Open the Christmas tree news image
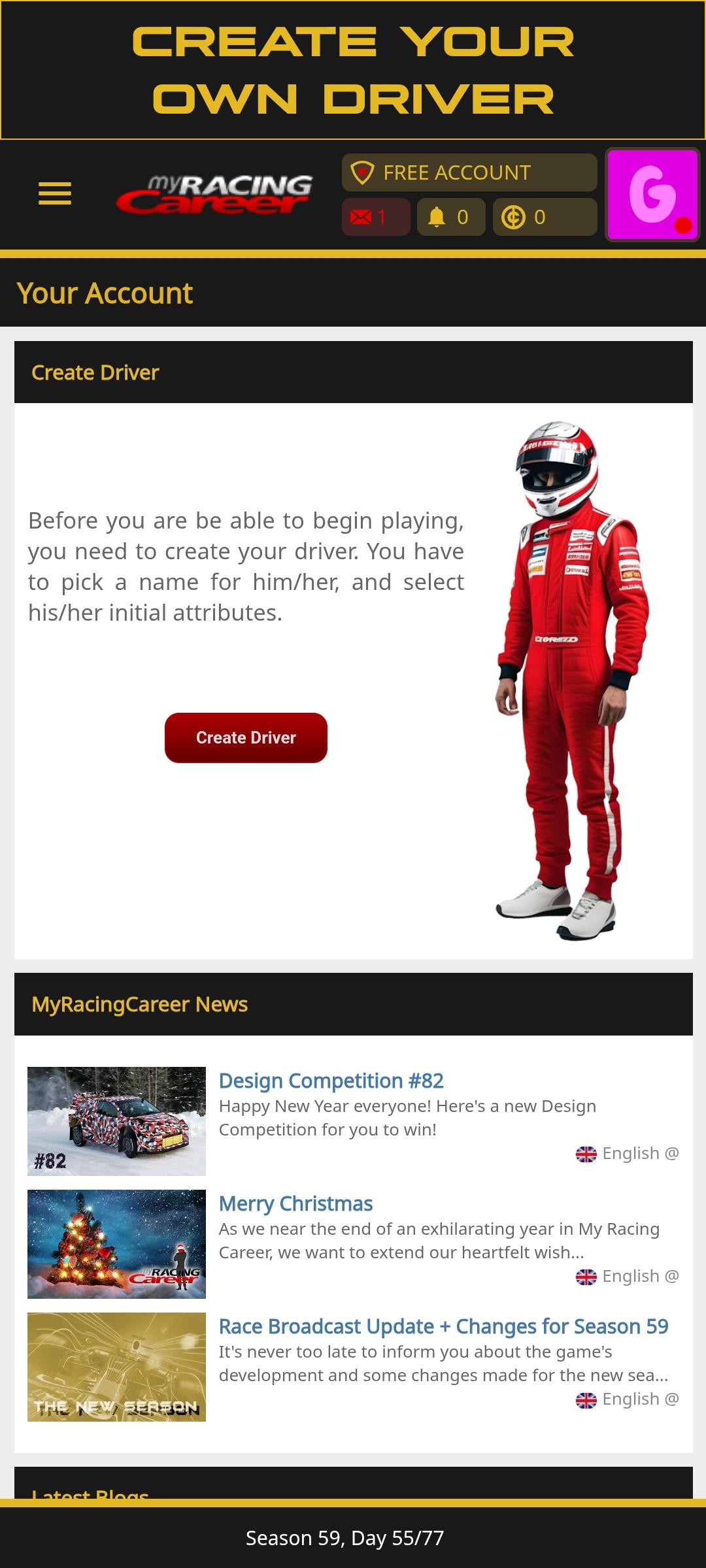706x1568 pixels. tap(116, 1244)
